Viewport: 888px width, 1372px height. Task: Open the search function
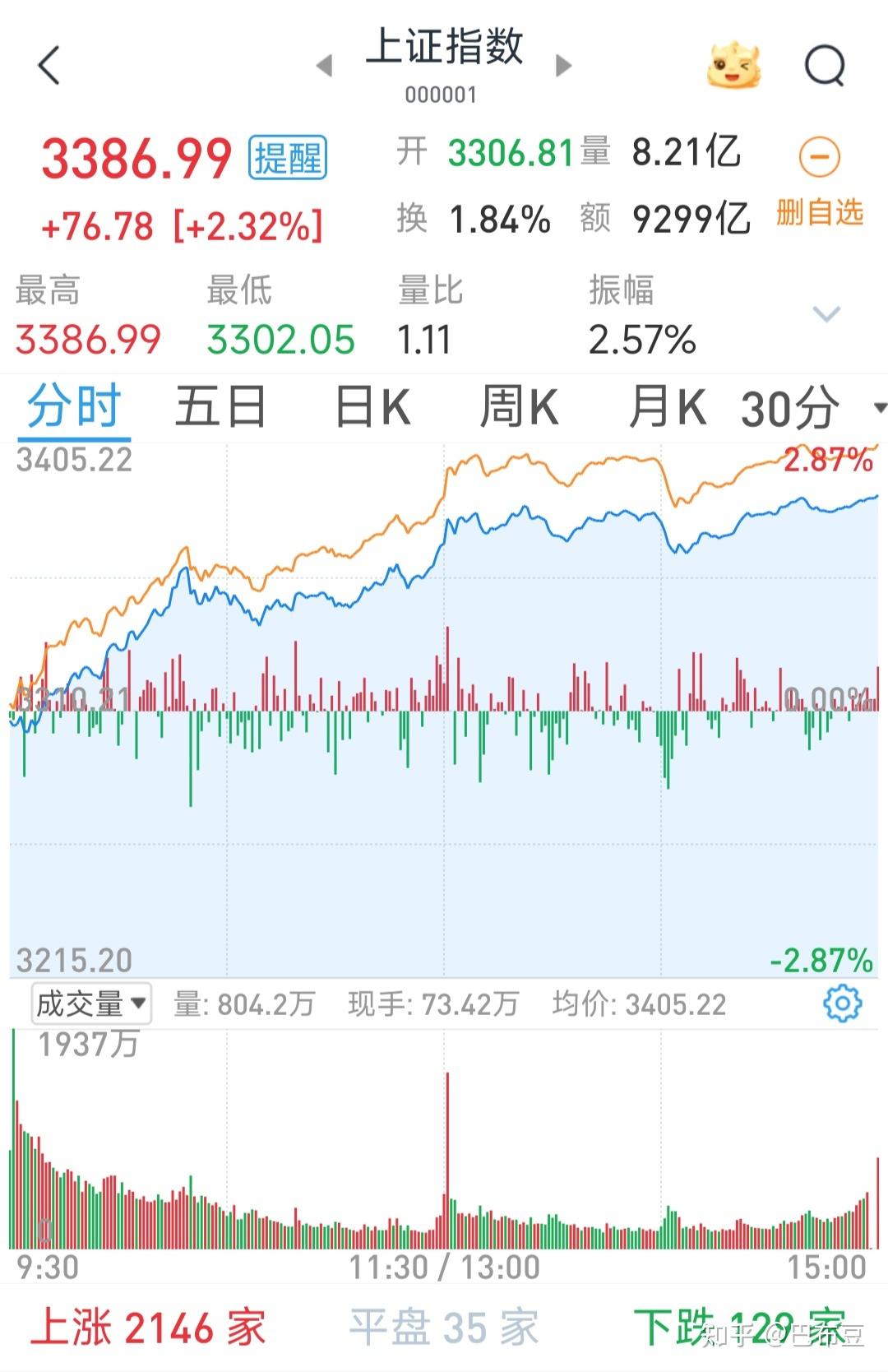pos(826,66)
